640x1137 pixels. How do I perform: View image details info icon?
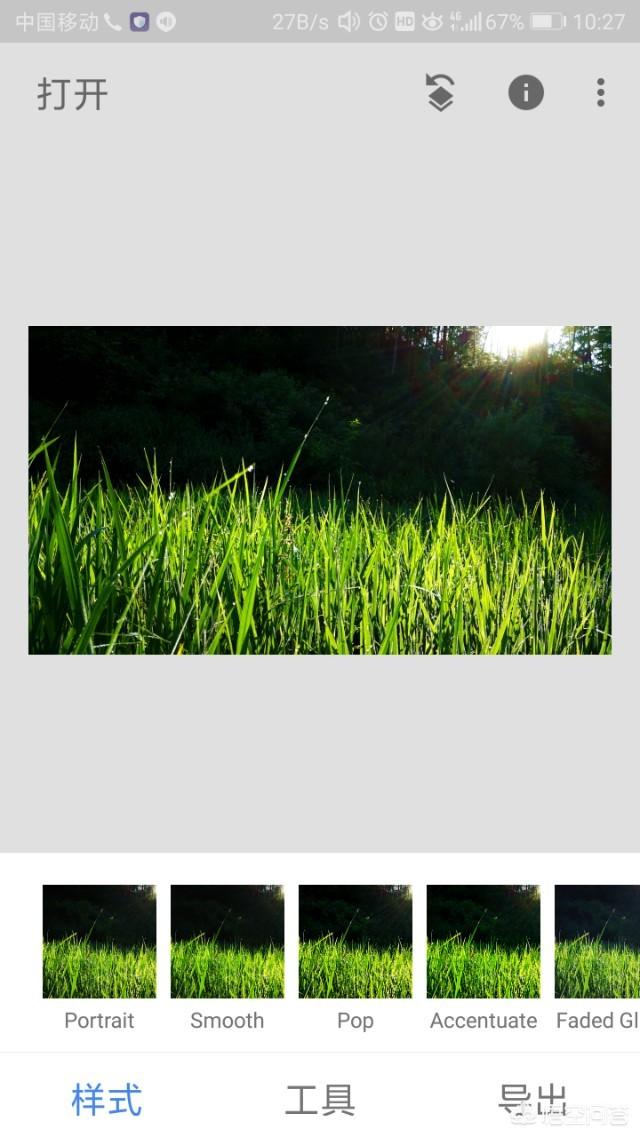point(526,93)
